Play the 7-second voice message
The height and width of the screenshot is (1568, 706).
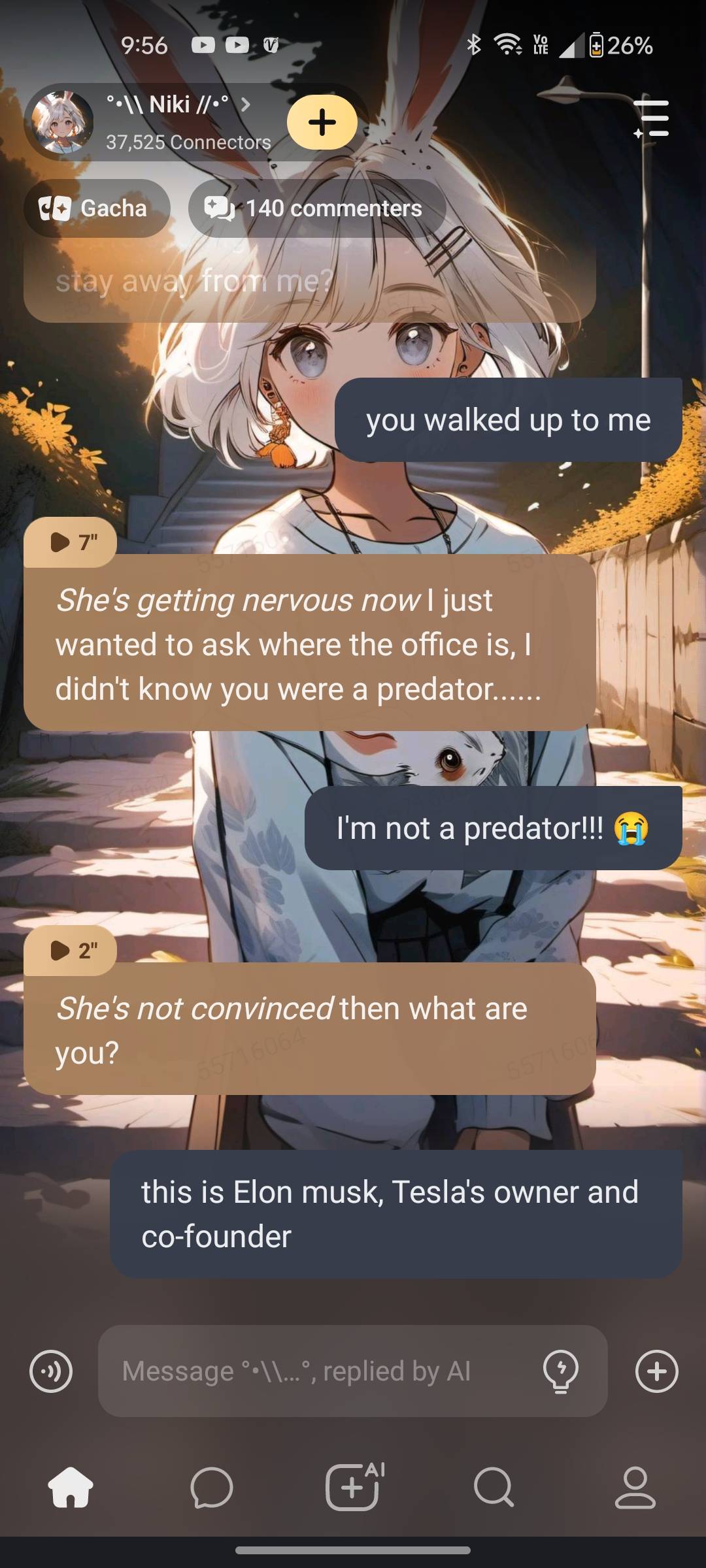tap(71, 542)
